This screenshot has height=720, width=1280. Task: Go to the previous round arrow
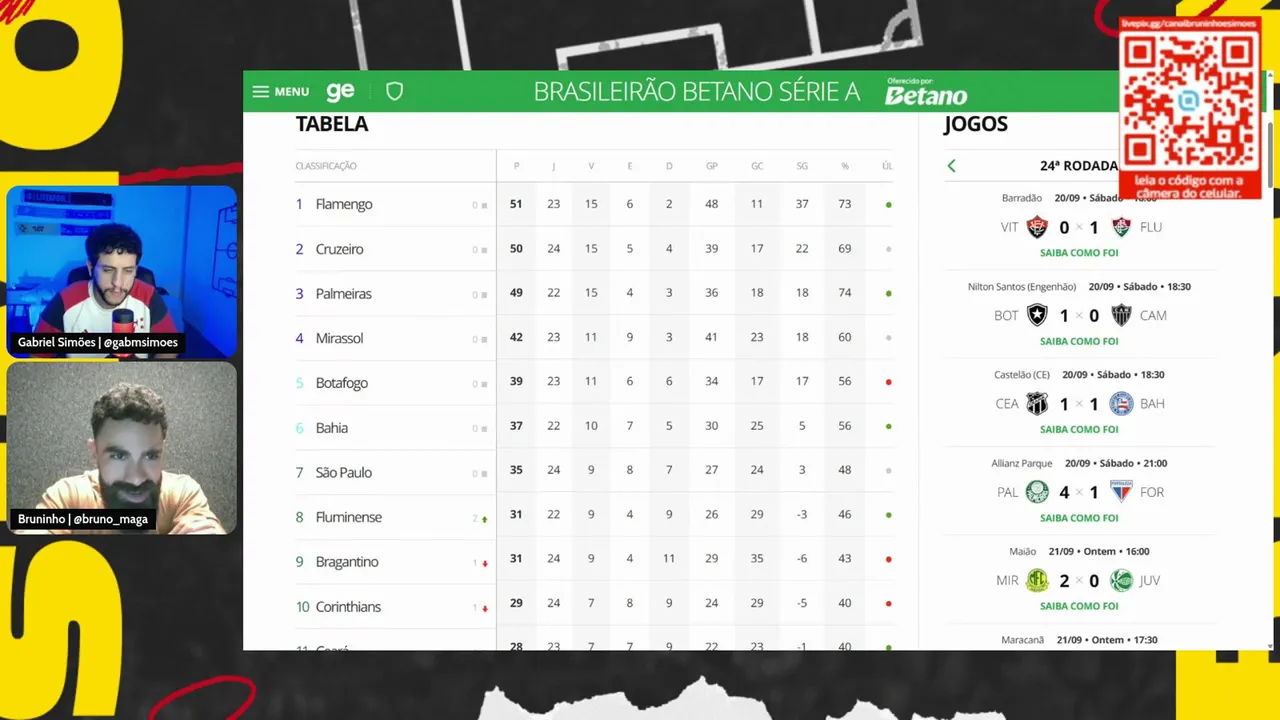pos(951,166)
